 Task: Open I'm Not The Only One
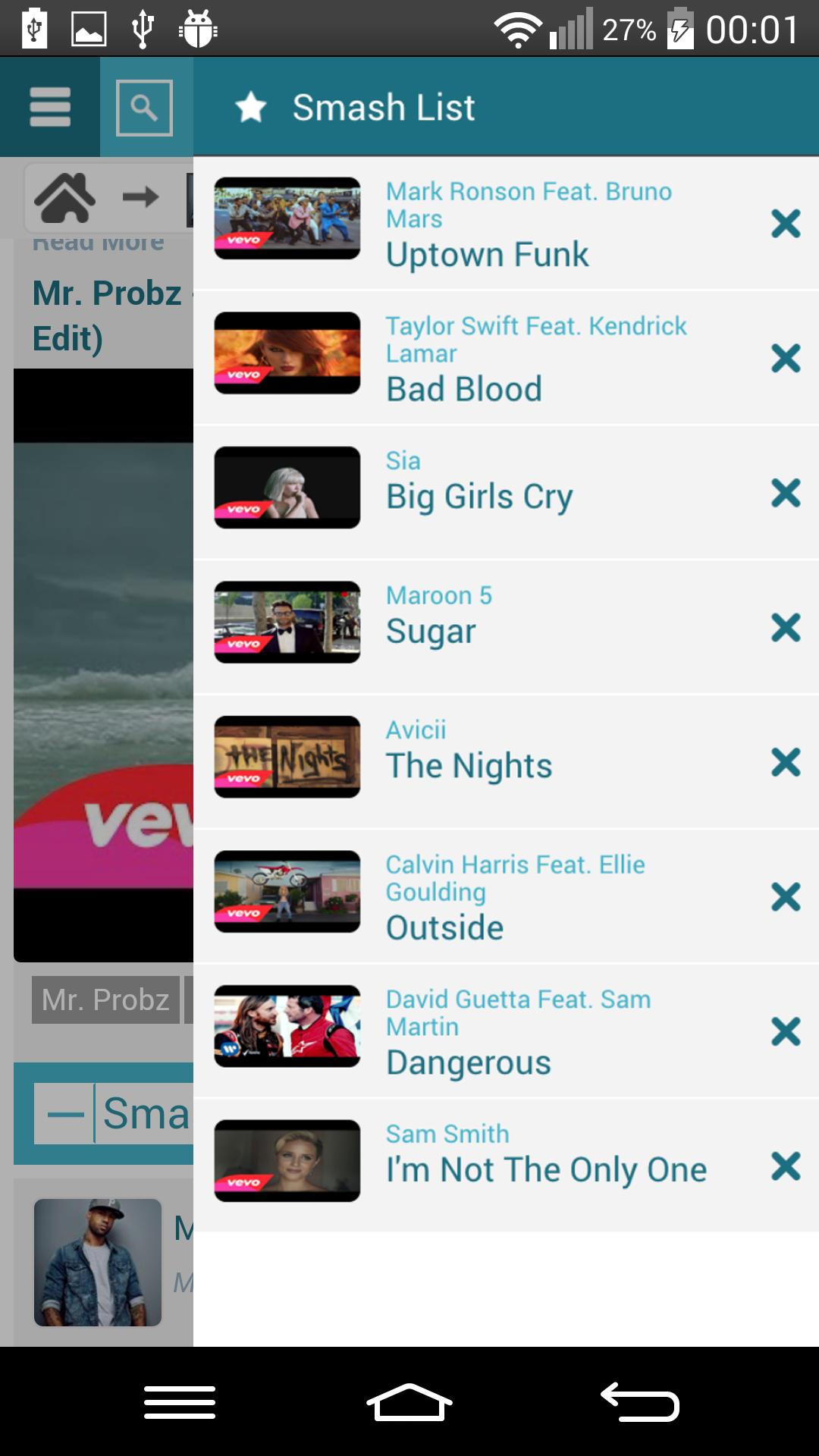(x=545, y=1169)
